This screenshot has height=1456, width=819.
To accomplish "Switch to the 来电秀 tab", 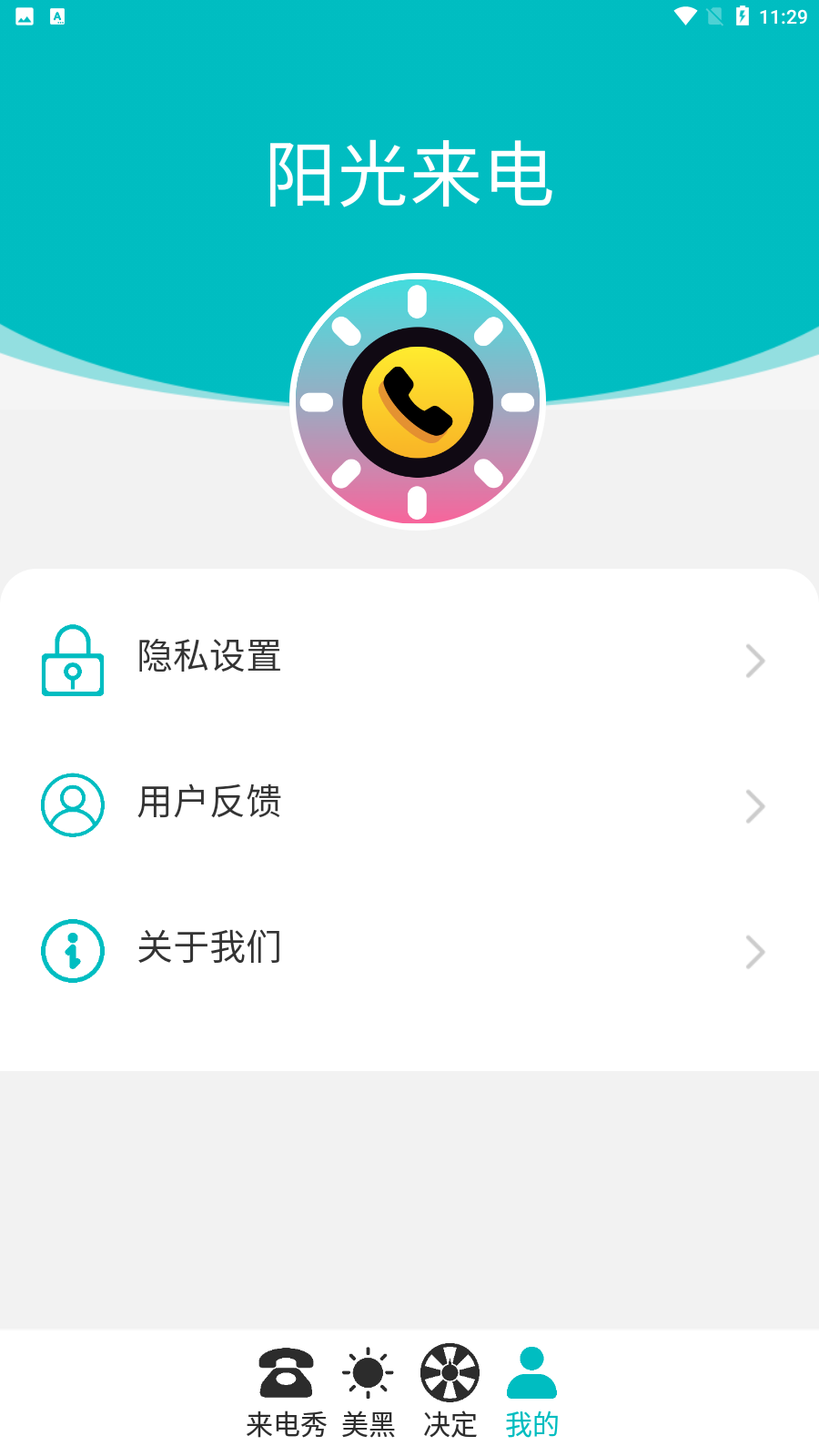I will click(286, 1392).
